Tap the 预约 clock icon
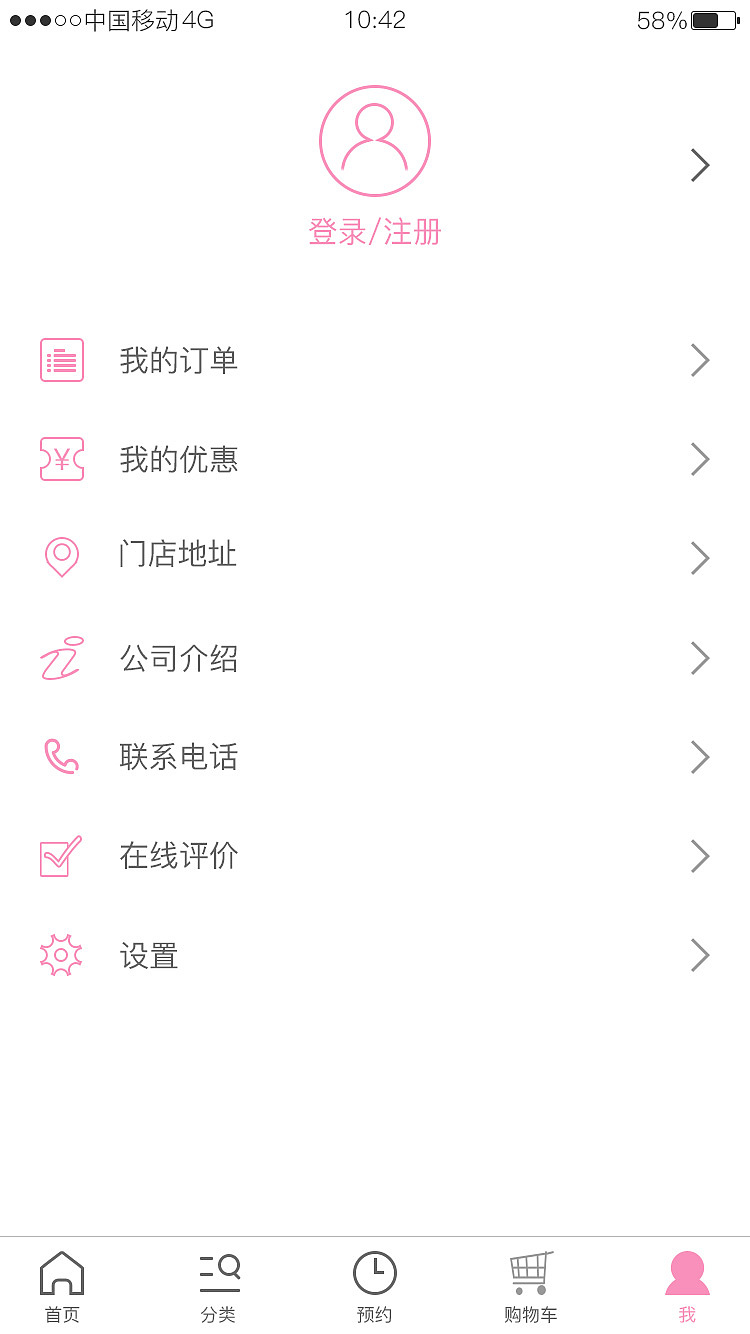 (375, 1271)
